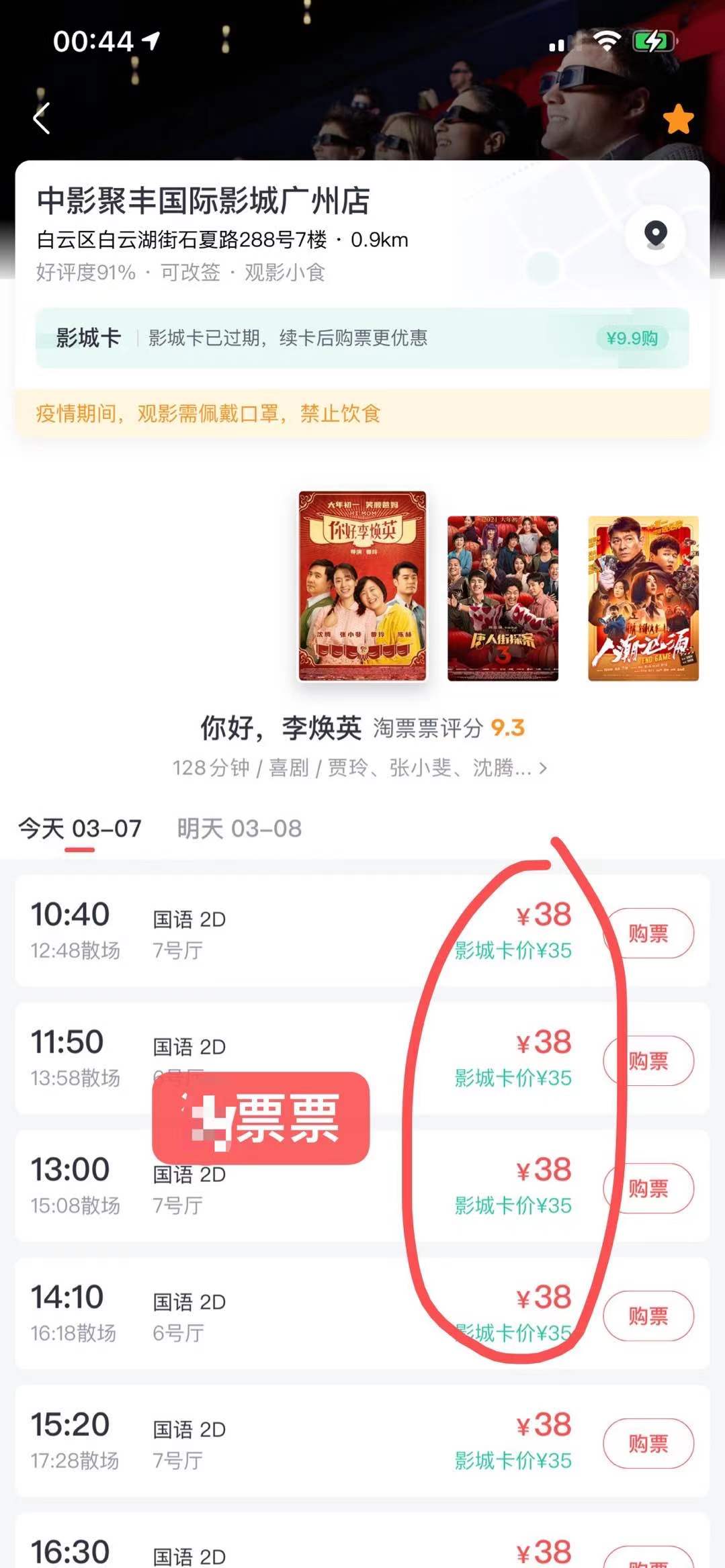Renew cinema card via ¥9.9购 button
This screenshot has height=1568, width=725.
[632, 338]
